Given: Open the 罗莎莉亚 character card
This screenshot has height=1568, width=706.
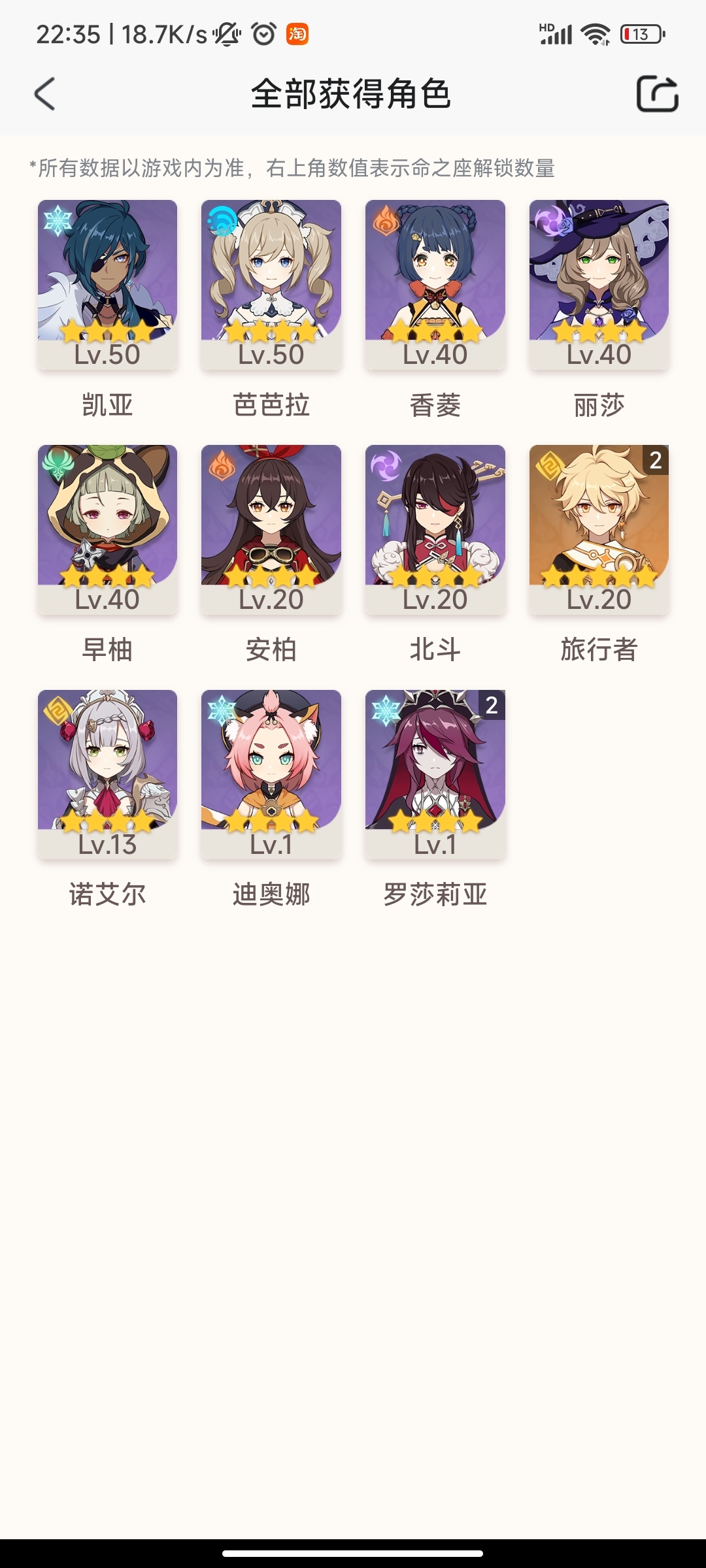Looking at the screenshot, I should [435, 774].
